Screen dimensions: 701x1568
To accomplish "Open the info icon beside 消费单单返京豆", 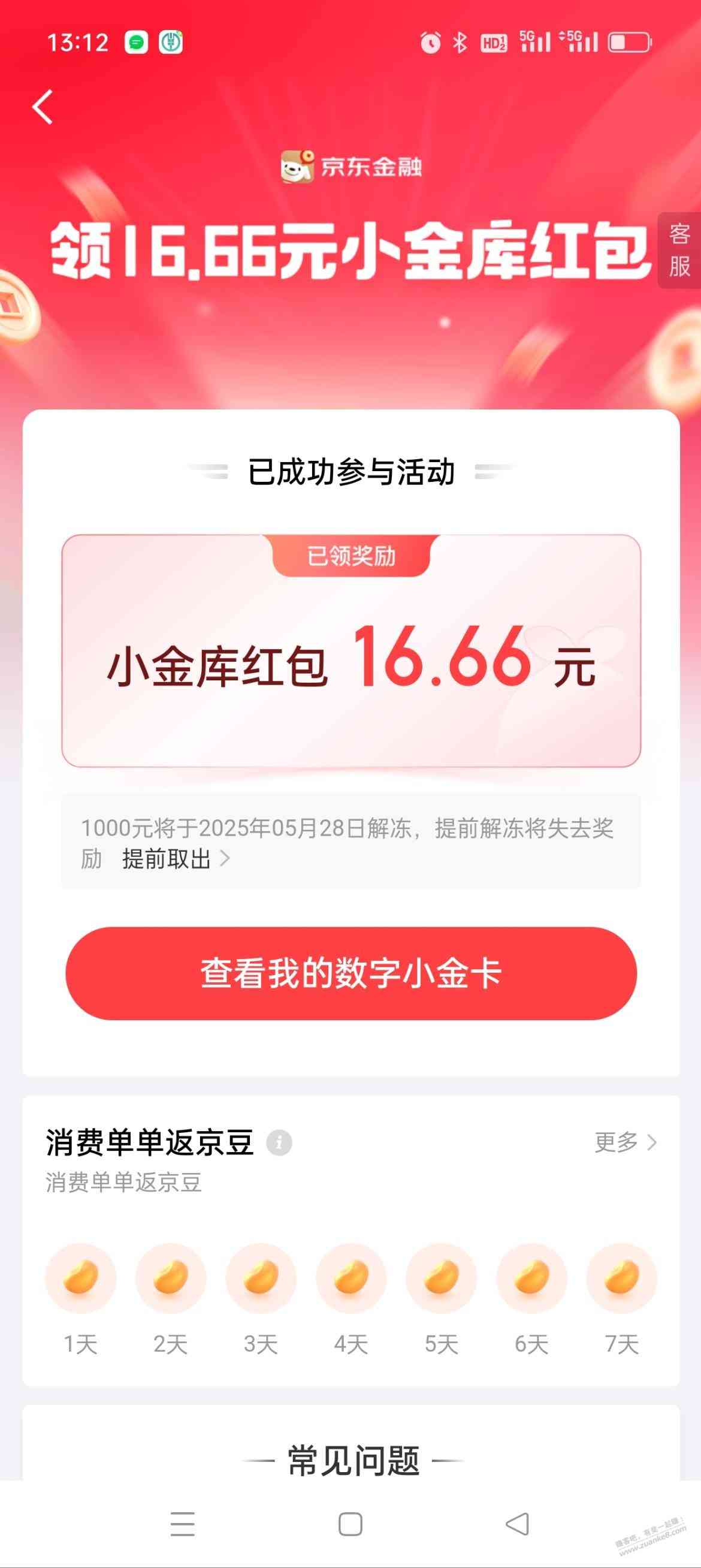I will (x=279, y=1142).
